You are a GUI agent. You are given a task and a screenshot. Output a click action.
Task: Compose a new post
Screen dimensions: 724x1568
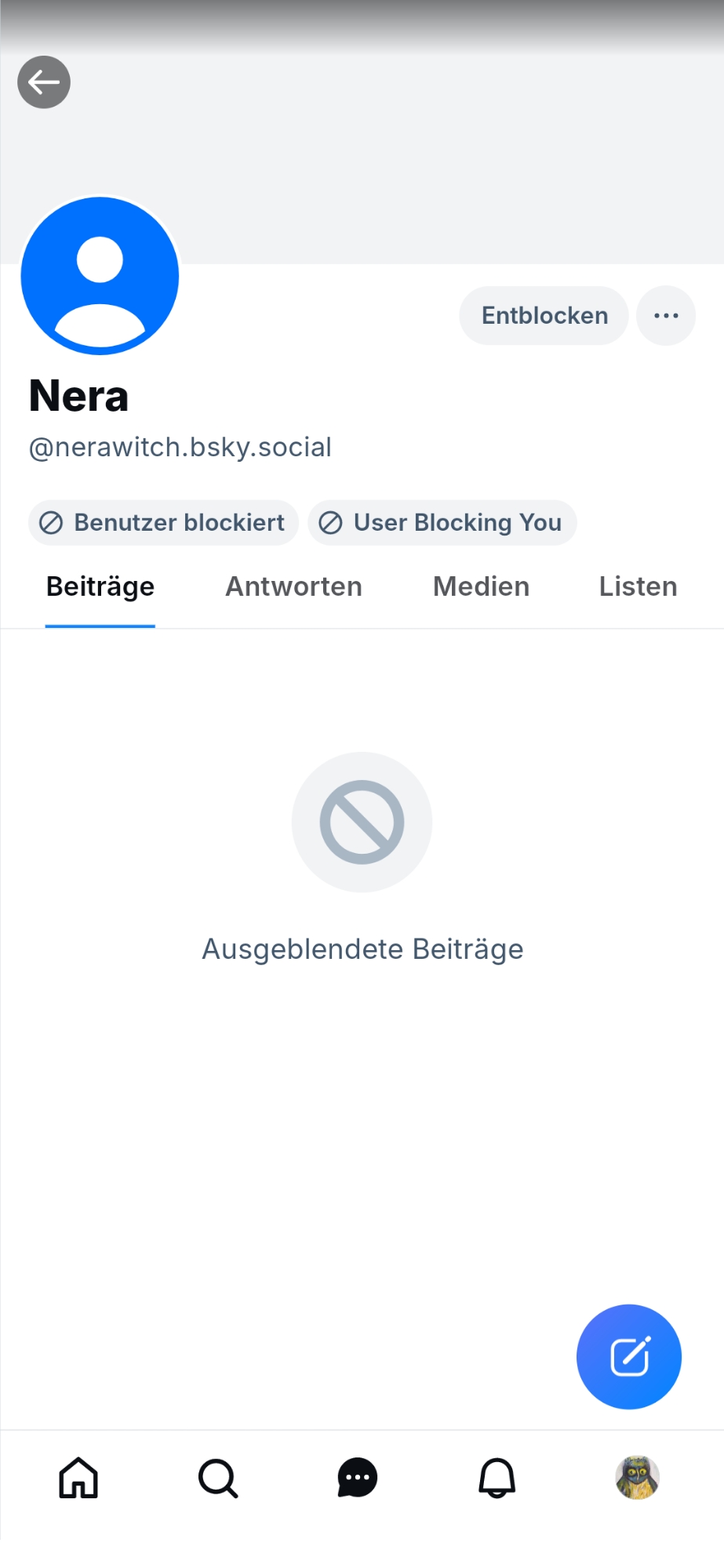(628, 1356)
